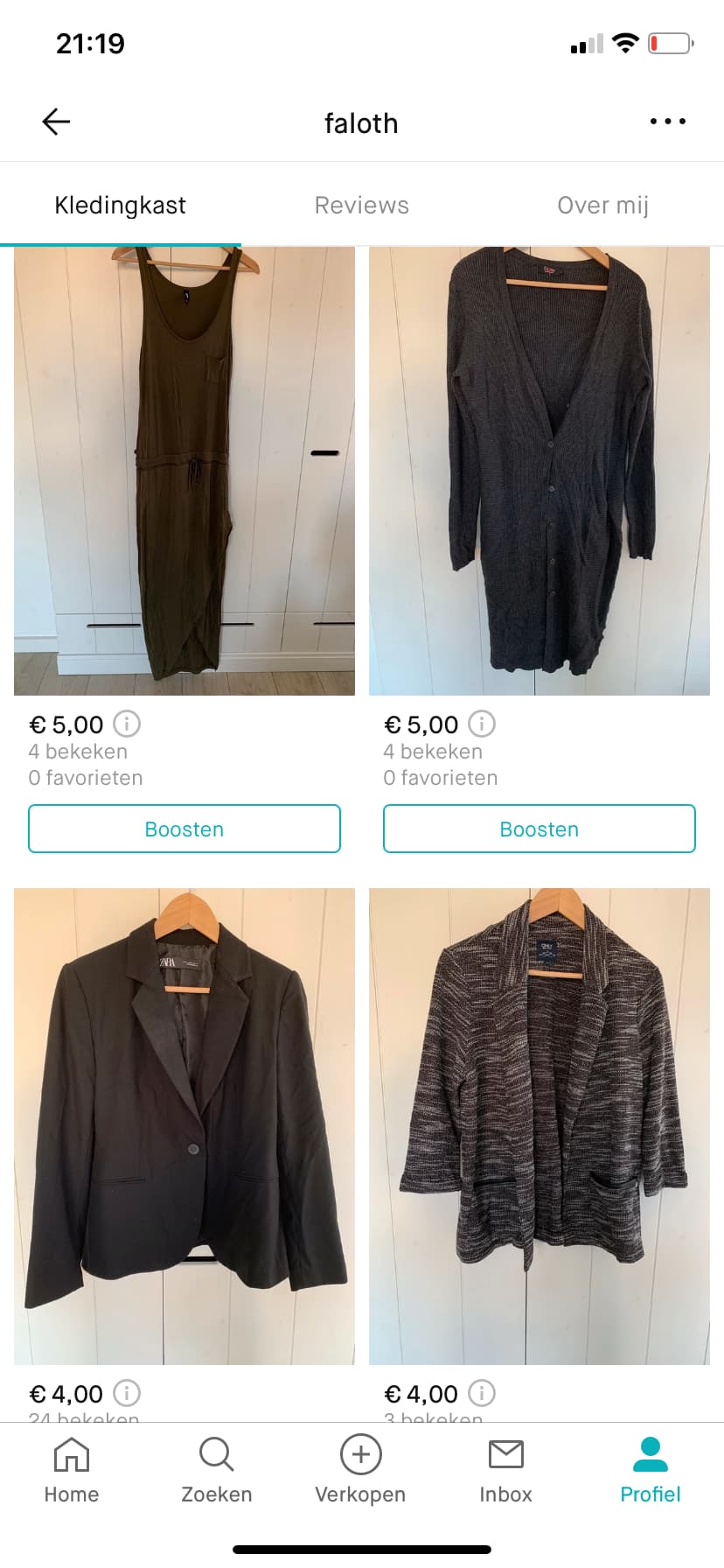Show price info for the green dress
Image resolution: width=724 pixels, height=1568 pixels.
(127, 724)
